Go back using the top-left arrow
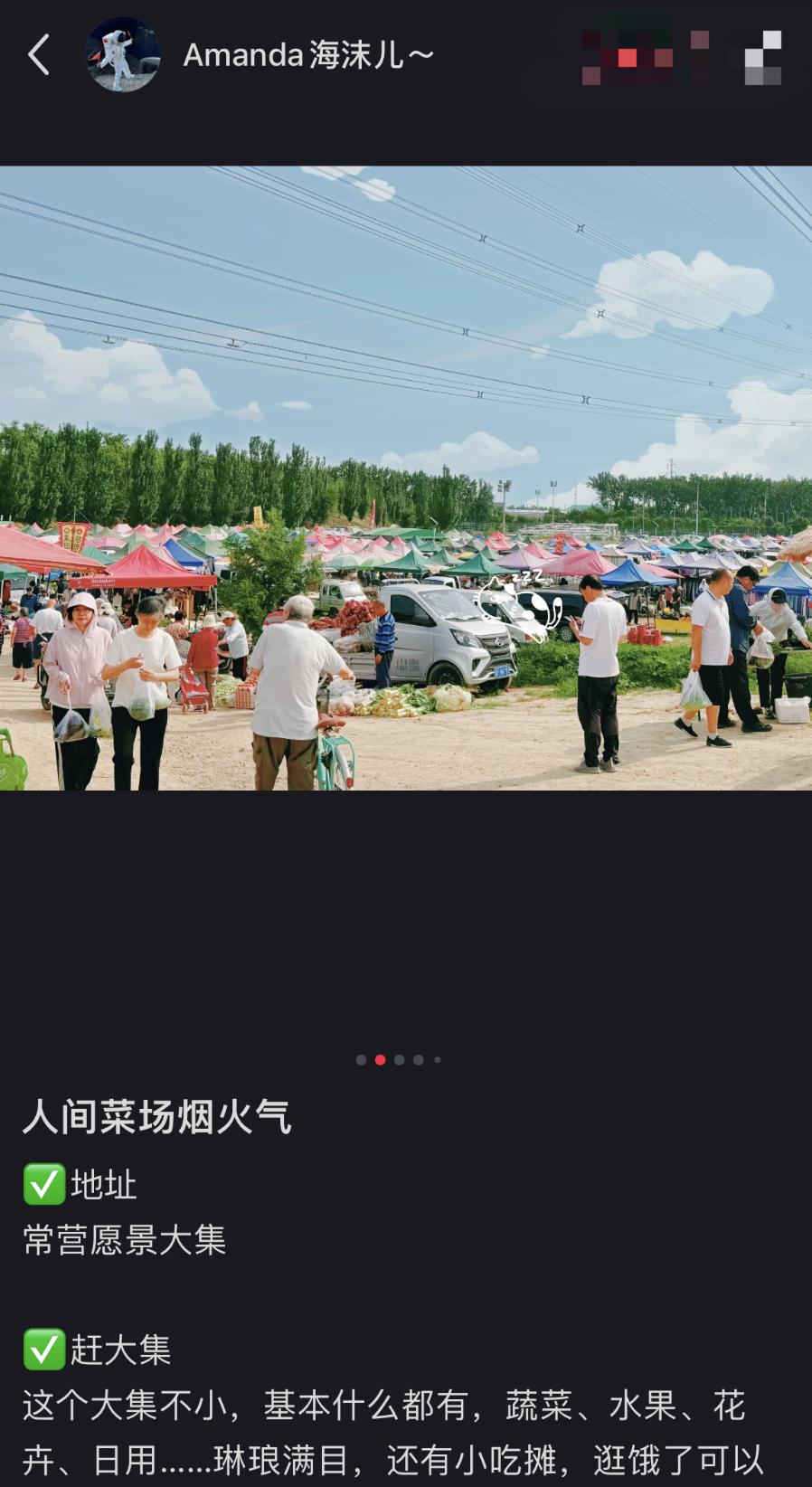Screen dimensions: 812x1487 point(38,55)
